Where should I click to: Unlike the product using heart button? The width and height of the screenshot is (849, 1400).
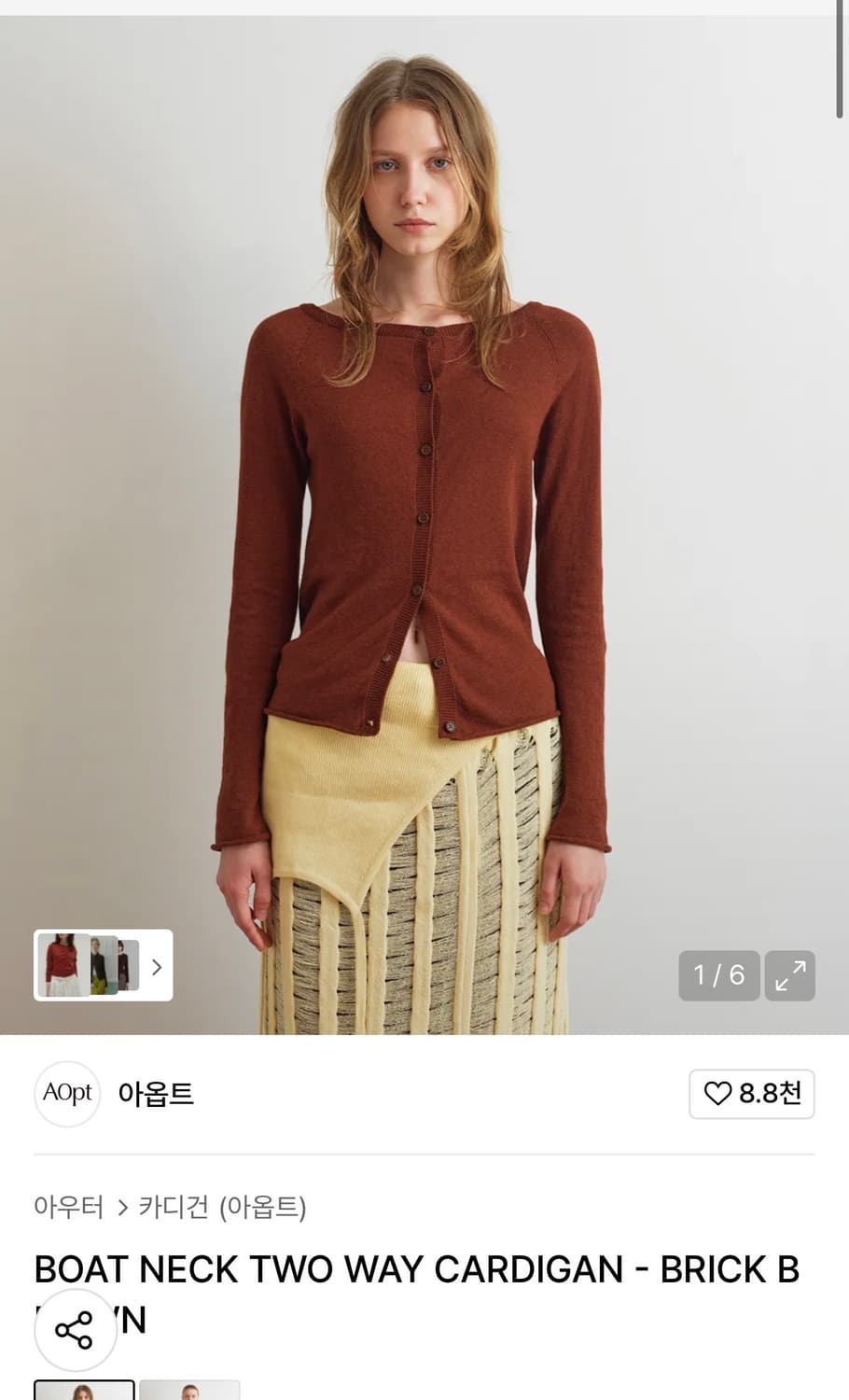tap(717, 1094)
